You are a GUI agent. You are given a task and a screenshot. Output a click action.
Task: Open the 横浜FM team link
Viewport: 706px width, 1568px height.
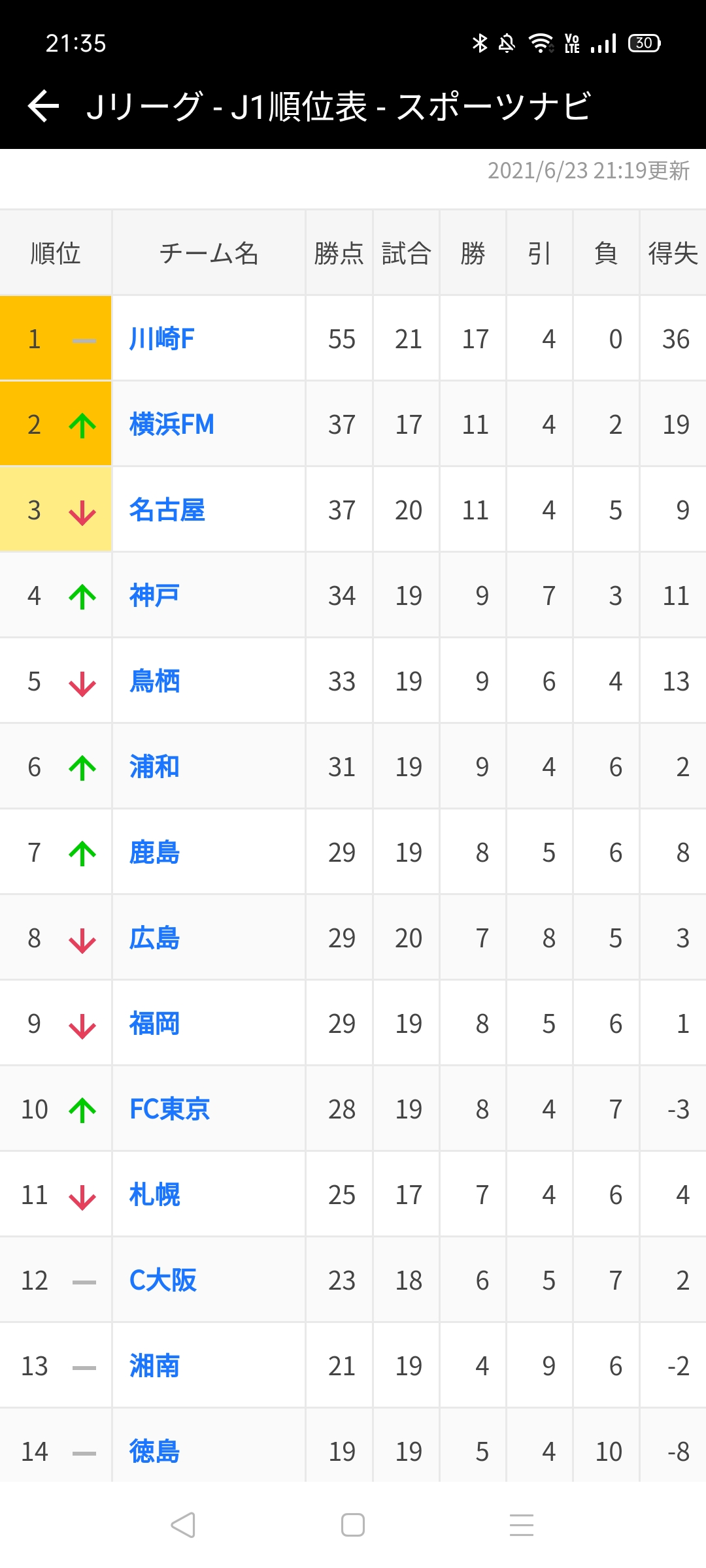click(171, 424)
